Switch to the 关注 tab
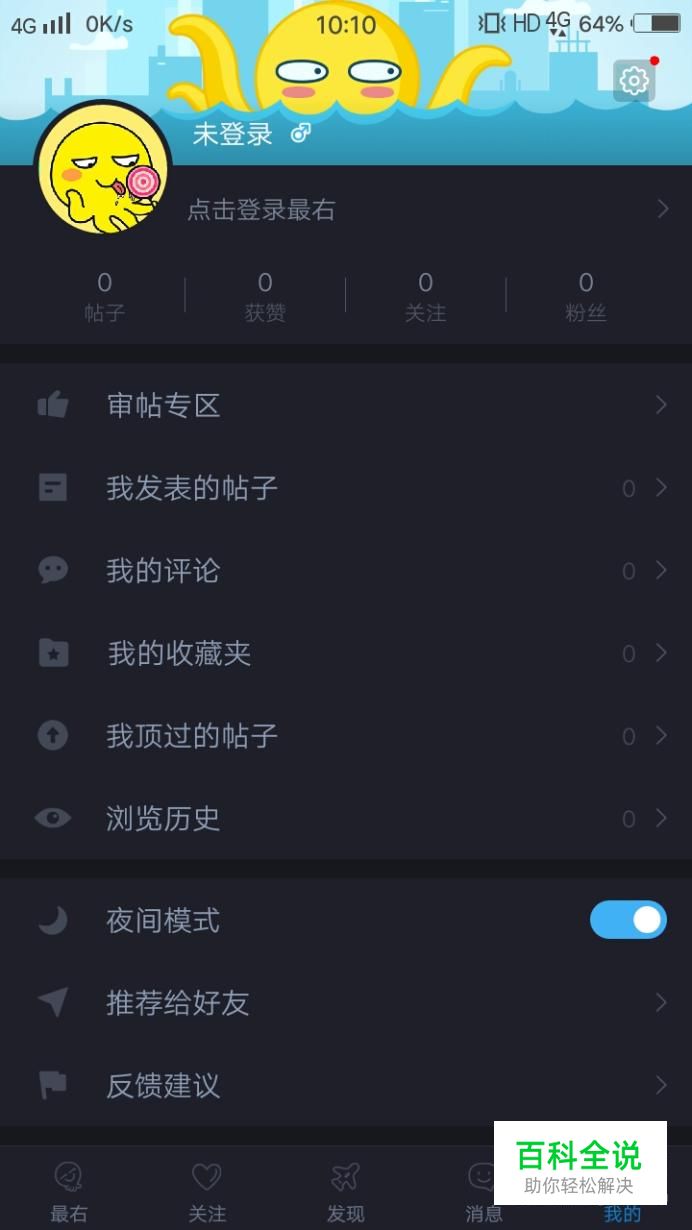This screenshot has width=692, height=1230. point(207,1190)
